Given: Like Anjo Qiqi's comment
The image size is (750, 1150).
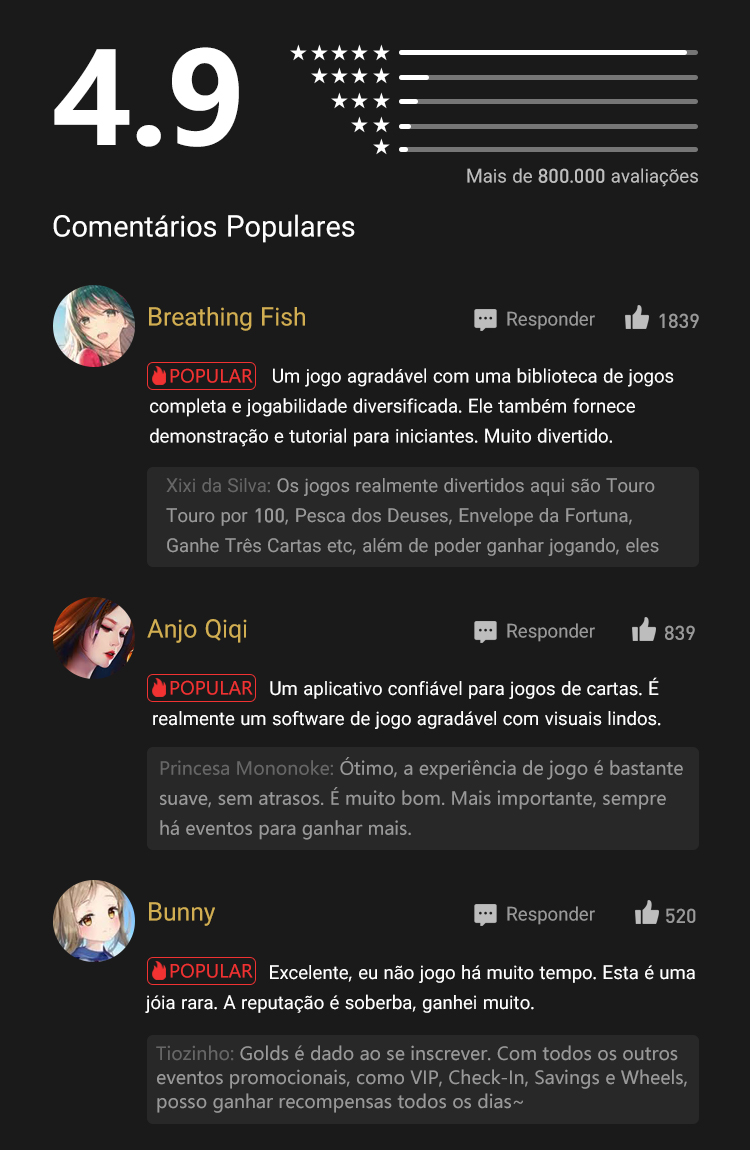Looking at the screenshot, I should point(644,631).
